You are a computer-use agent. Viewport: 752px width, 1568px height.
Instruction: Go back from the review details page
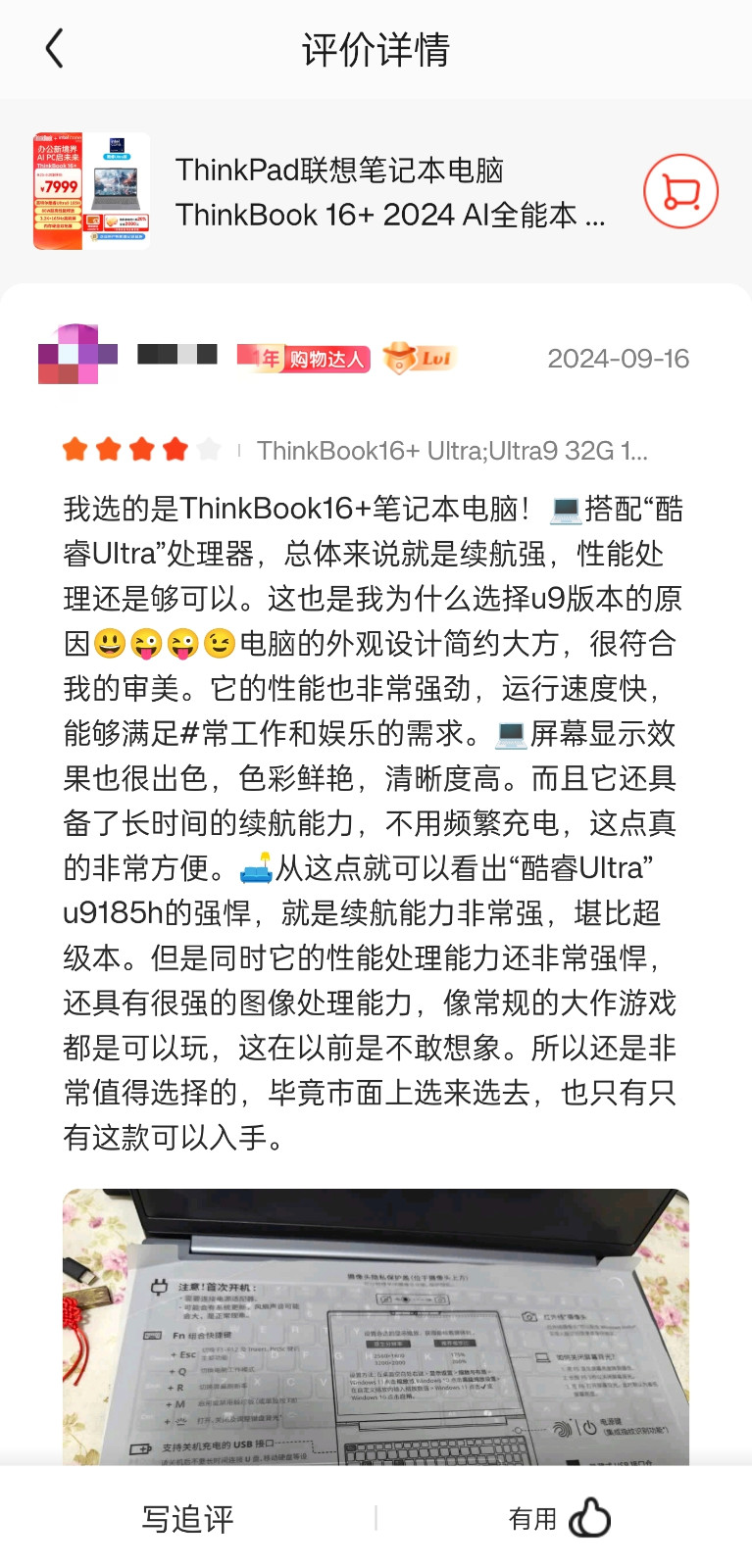tap(55, 49)
